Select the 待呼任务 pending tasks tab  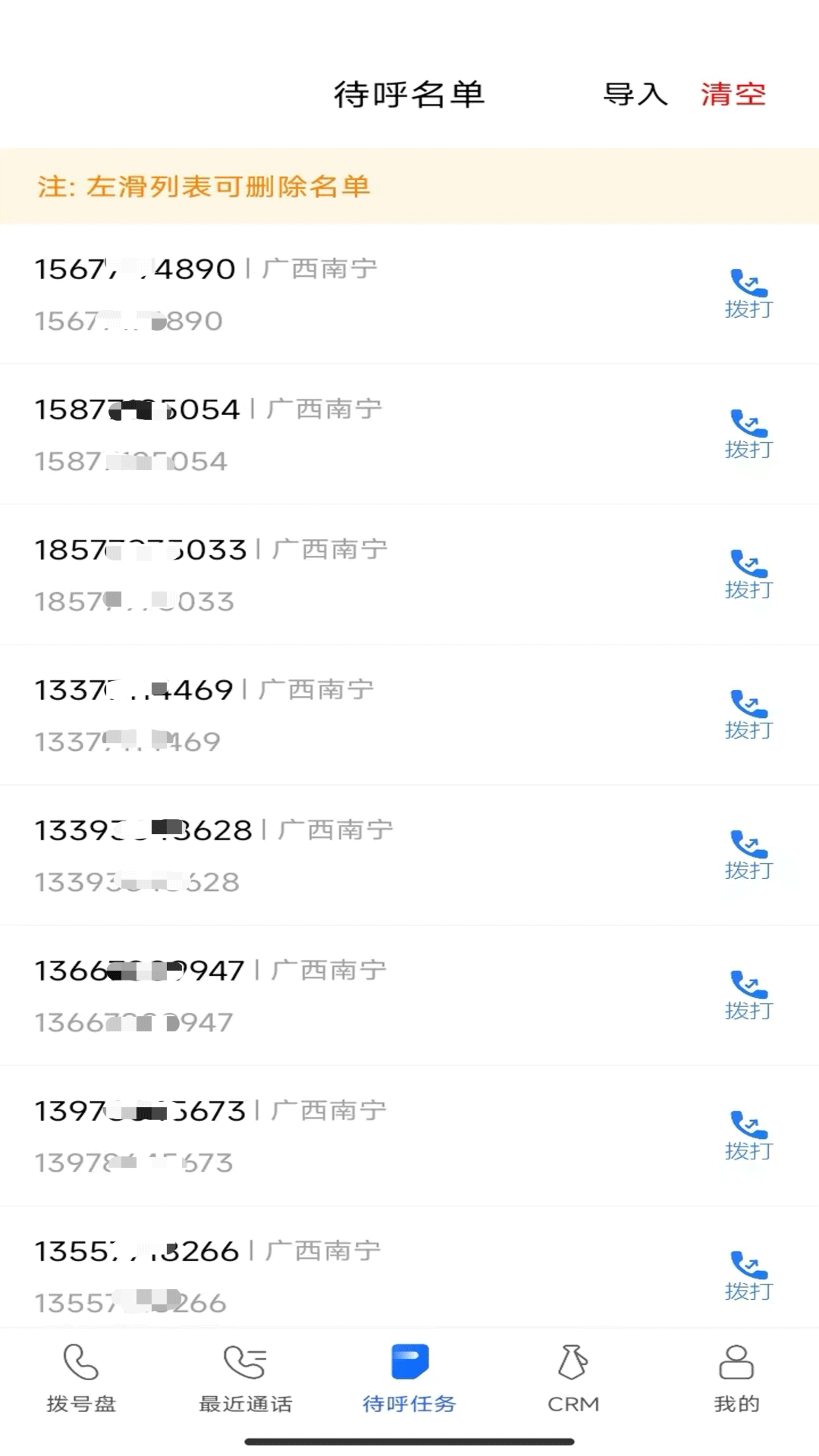[409, 1380]
